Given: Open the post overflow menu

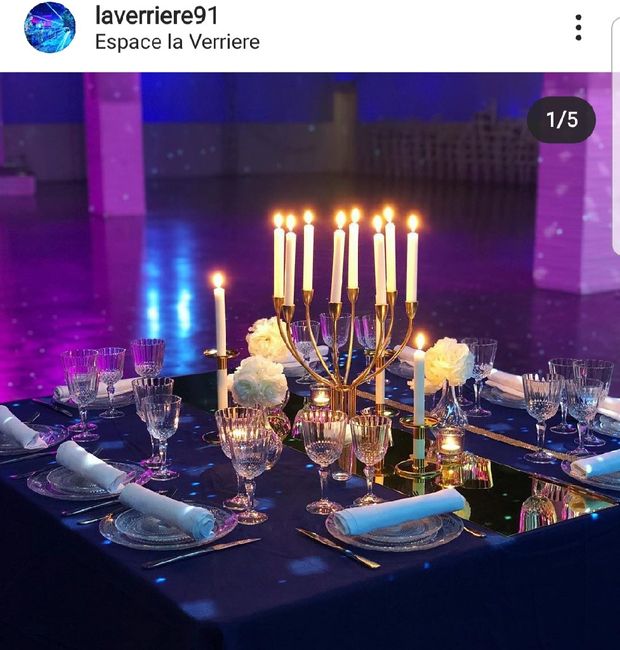Looking at the screenshot, I should point(578,28).
